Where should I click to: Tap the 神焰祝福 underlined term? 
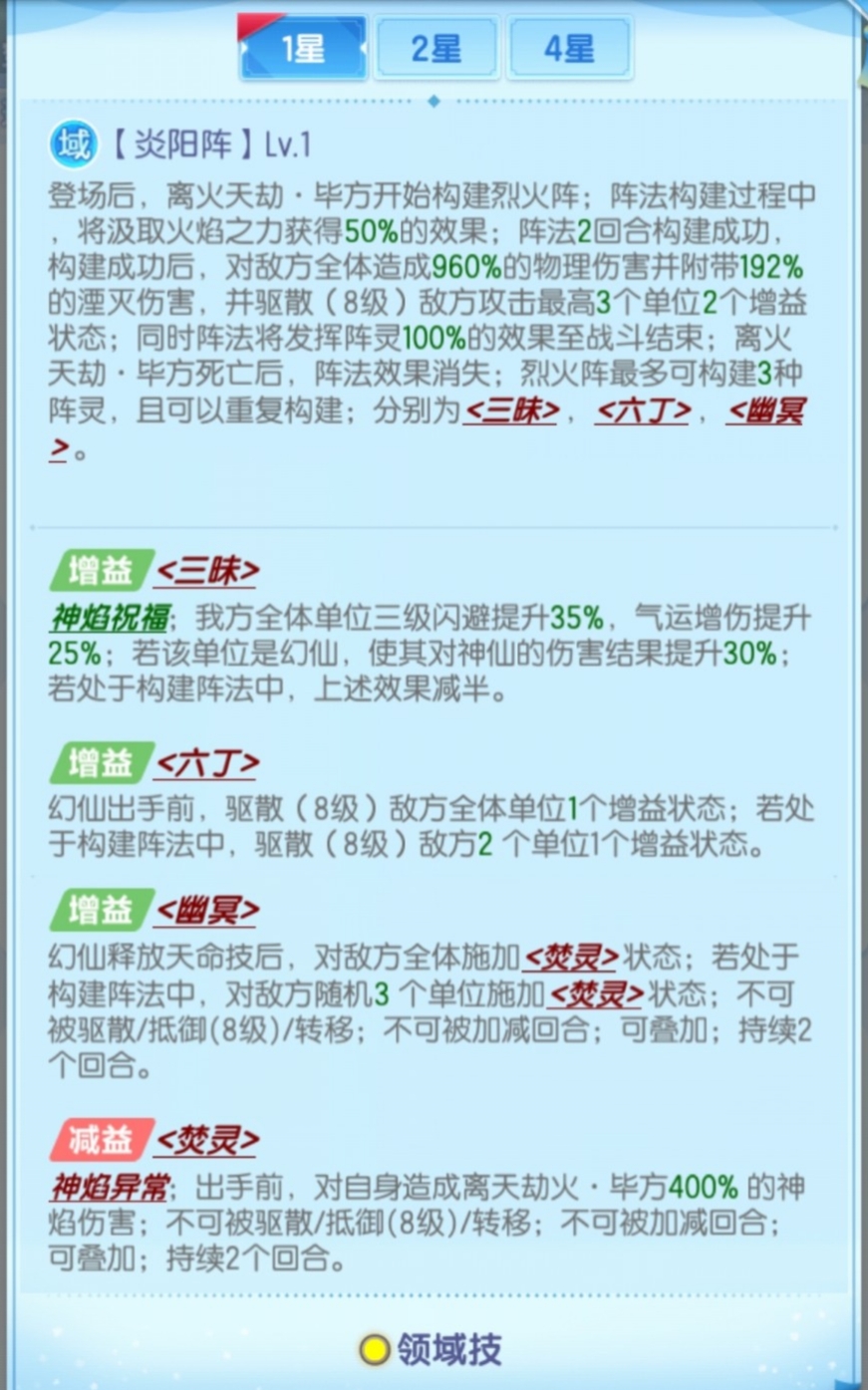[x=110, y=619]
